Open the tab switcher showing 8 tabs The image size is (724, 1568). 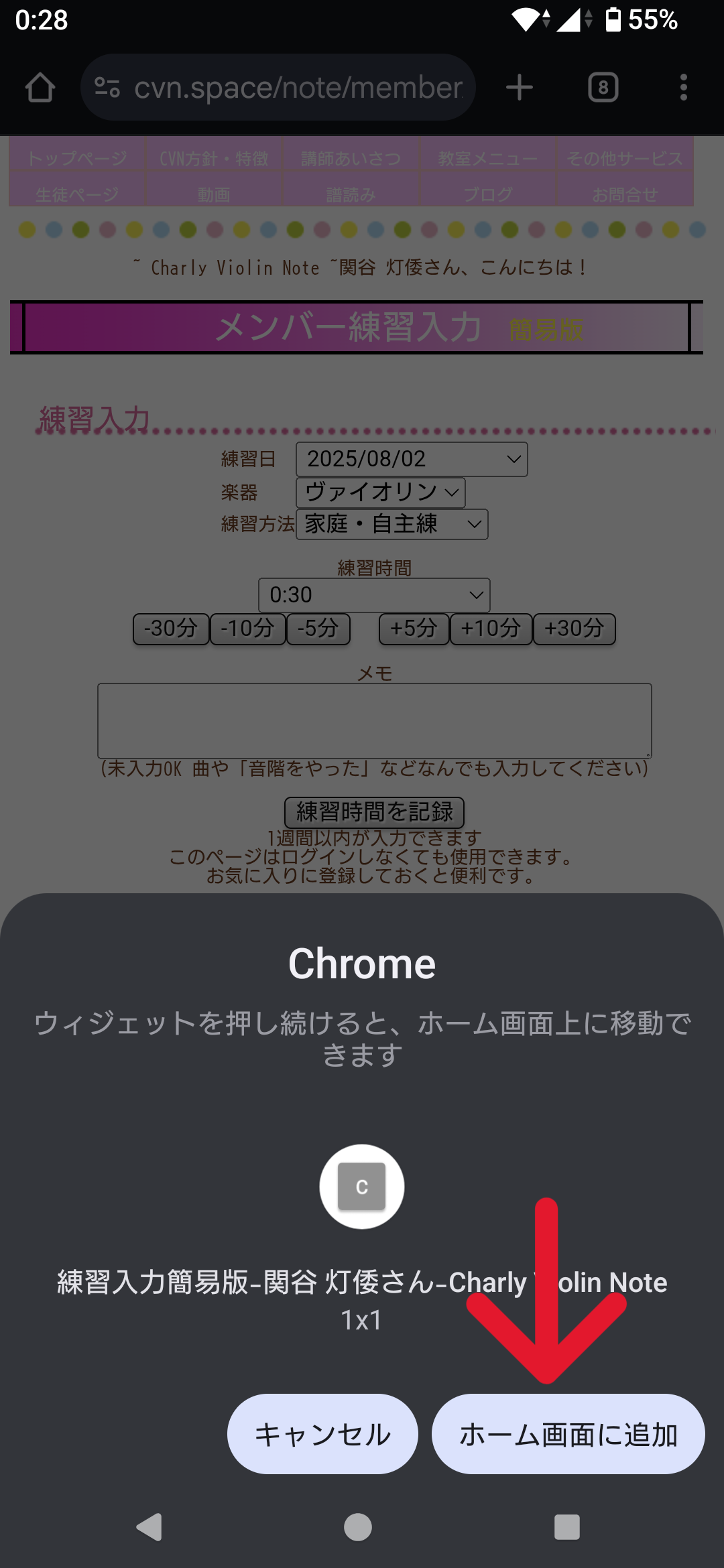[x=601, y=86]
